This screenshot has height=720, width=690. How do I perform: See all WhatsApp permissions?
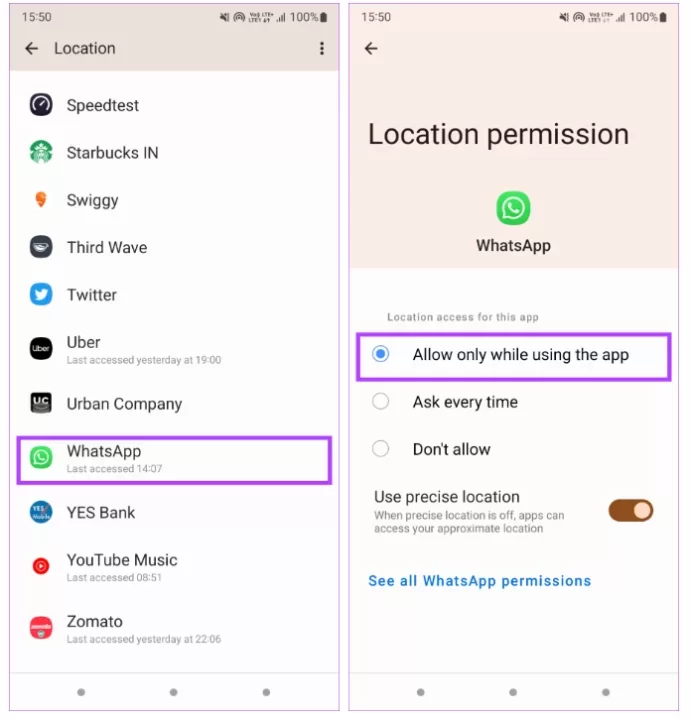click(479, 581)
